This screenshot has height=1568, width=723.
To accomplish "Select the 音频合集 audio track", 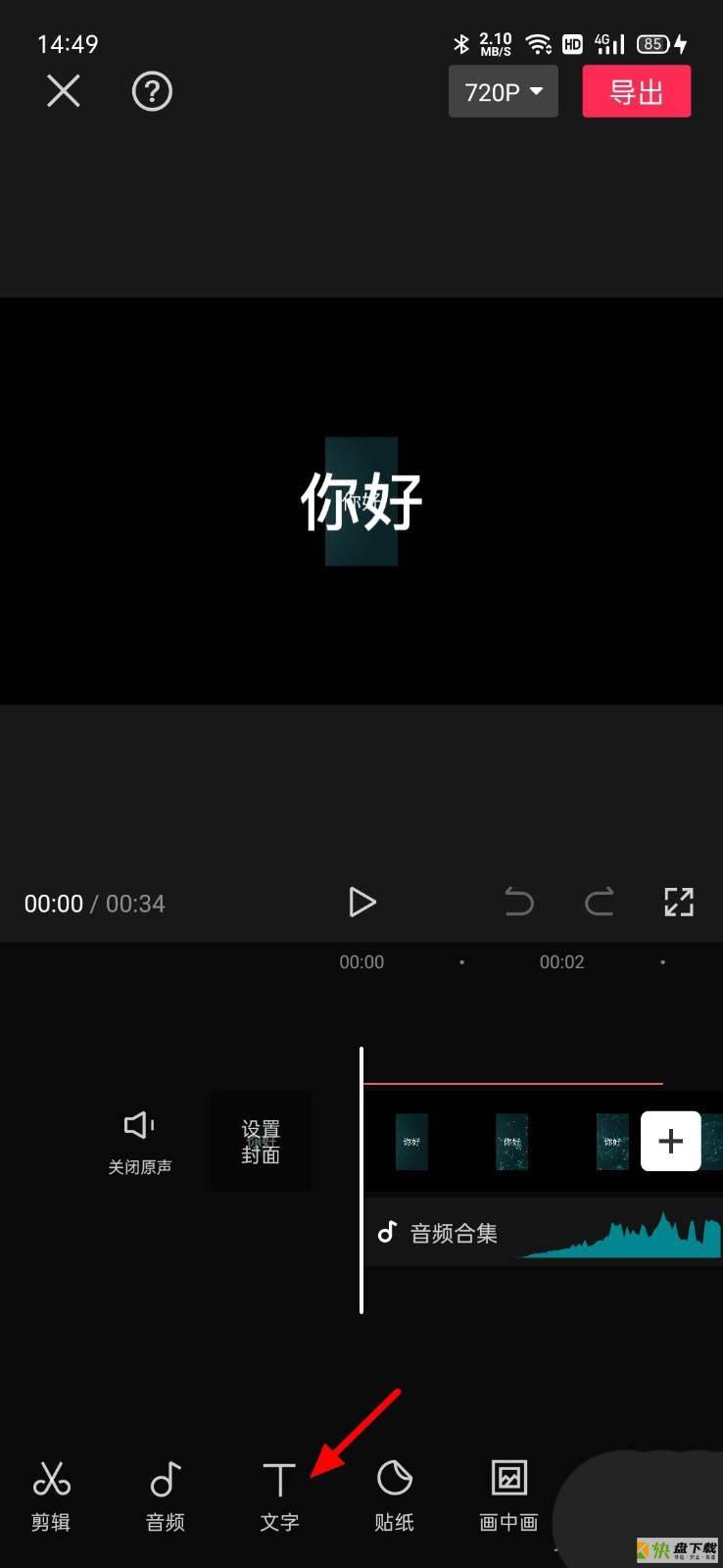I will click(x=454, y=1233).
